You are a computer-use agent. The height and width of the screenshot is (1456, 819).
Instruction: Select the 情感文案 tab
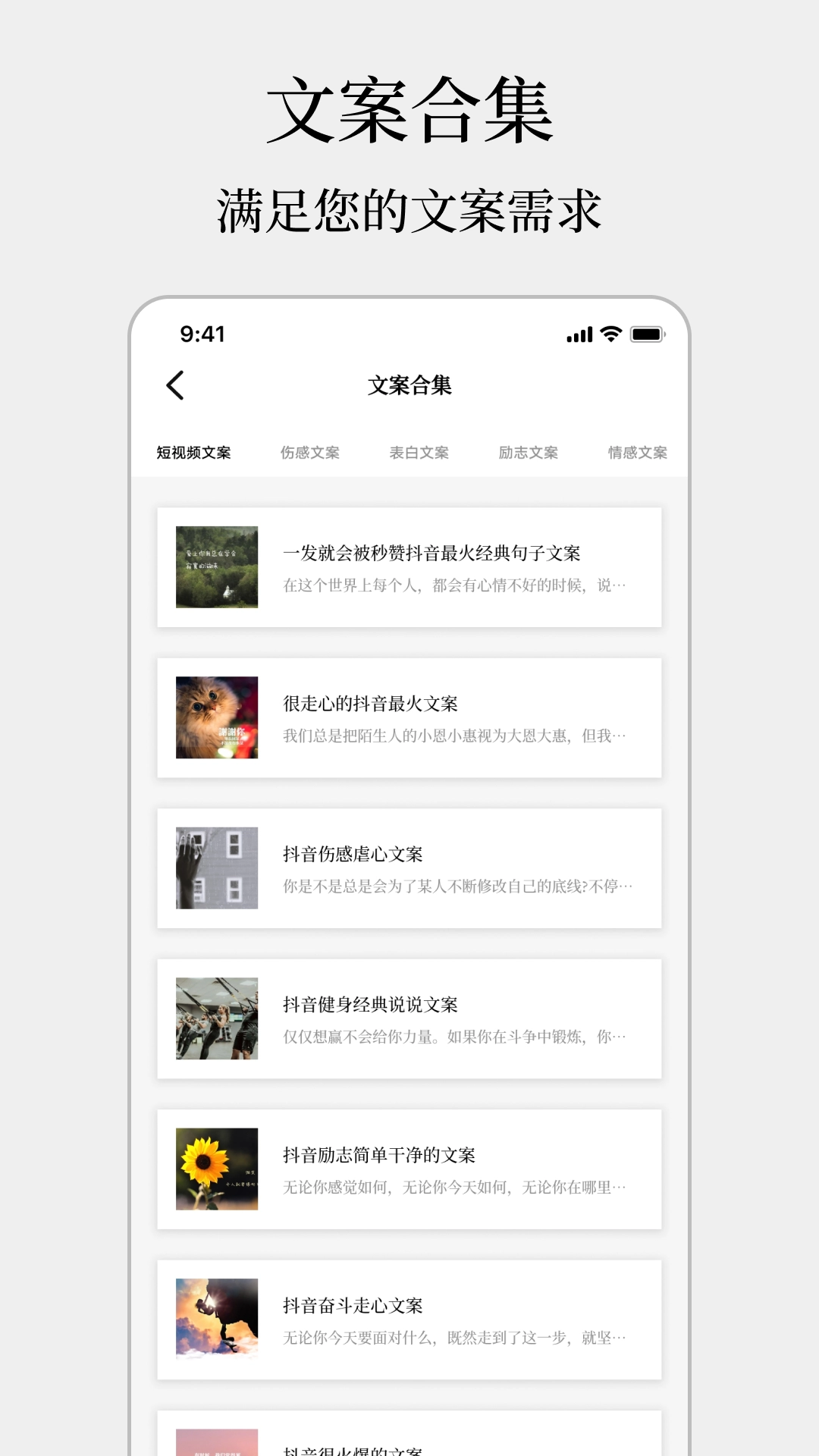pyautogui.click(x=635, y=452)
